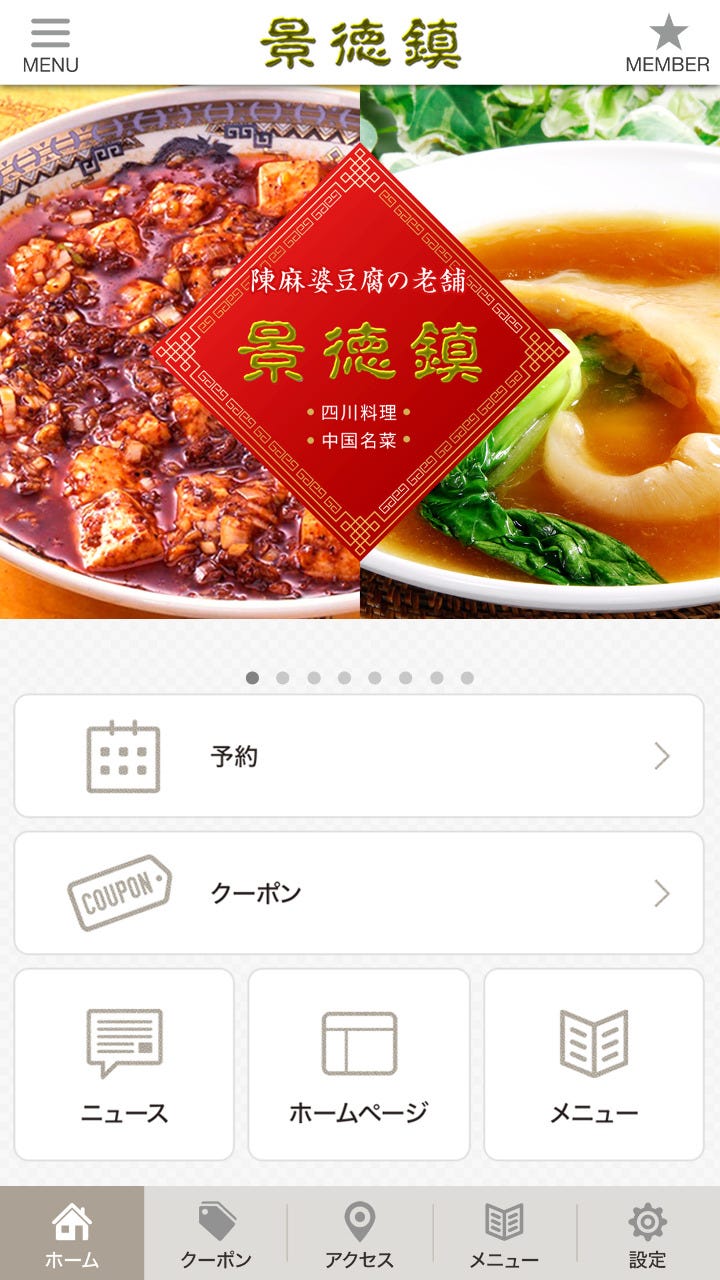Open the クーポン coupon row
The width and height of the screenshot is (720, 1280).
pos(359,892)
